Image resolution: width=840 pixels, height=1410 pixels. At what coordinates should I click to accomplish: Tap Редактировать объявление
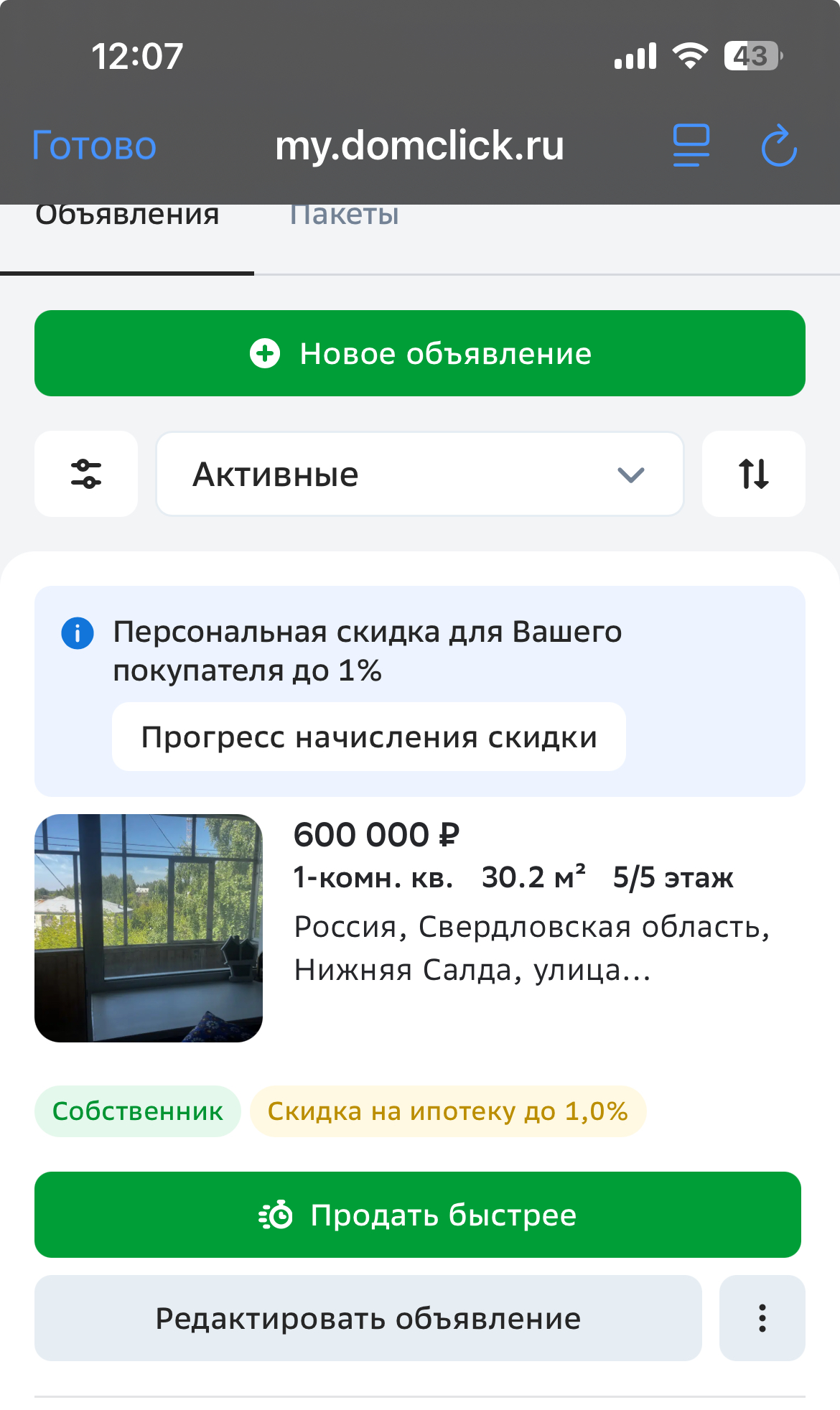click(x=368, y=1318)
